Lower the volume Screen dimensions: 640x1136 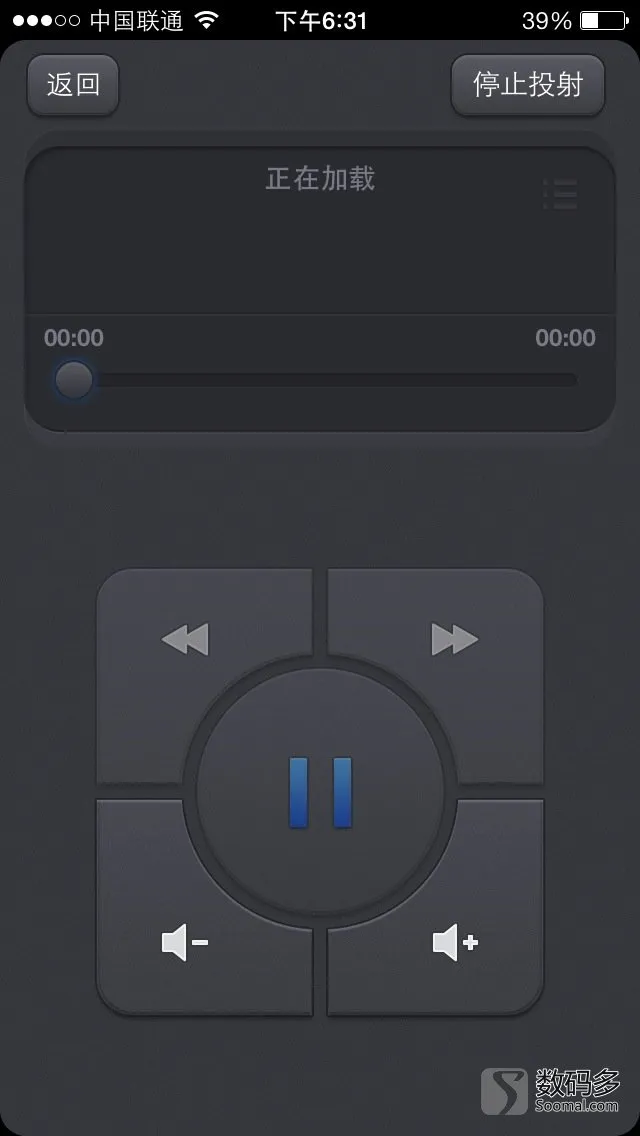click(185, 942)
